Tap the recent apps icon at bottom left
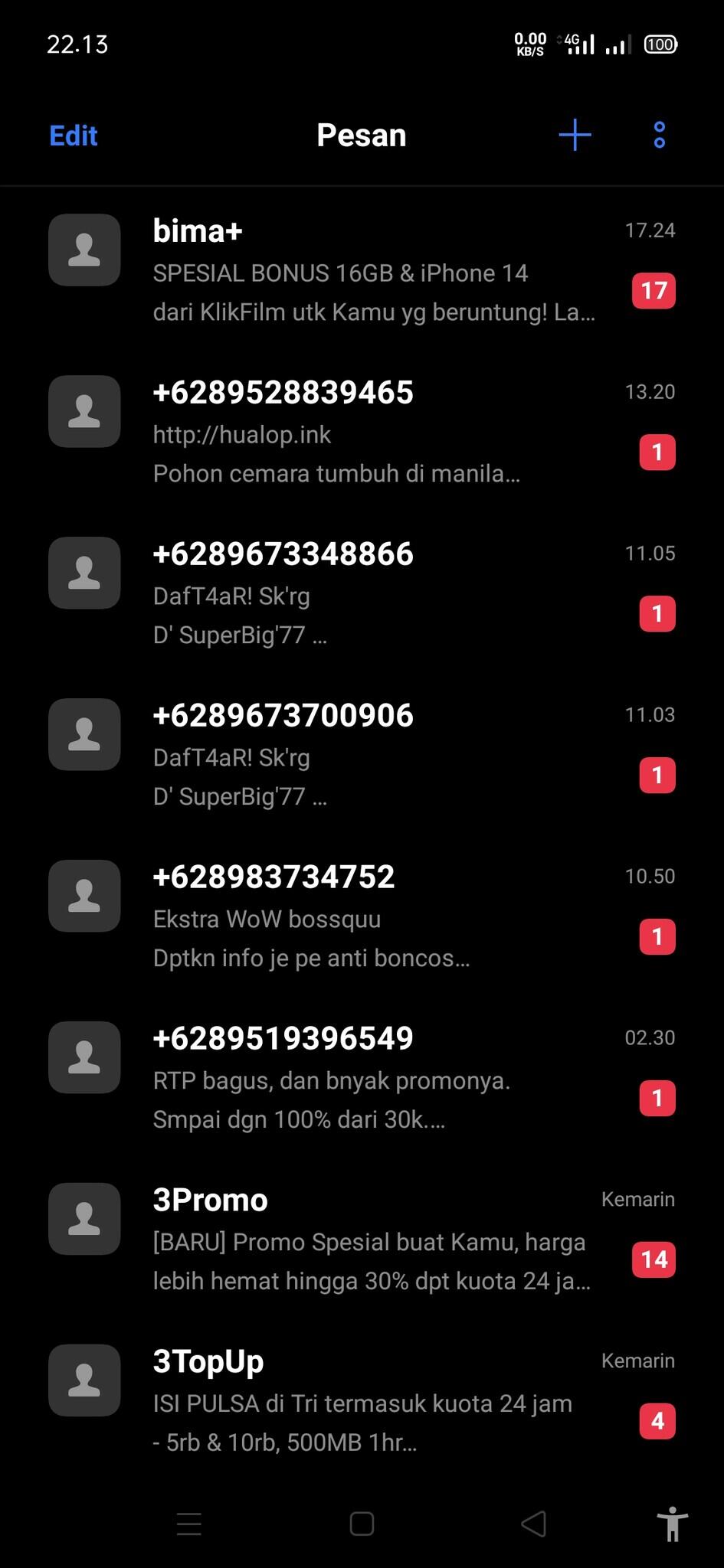The image size is (724, 1568). [189, 1524]
